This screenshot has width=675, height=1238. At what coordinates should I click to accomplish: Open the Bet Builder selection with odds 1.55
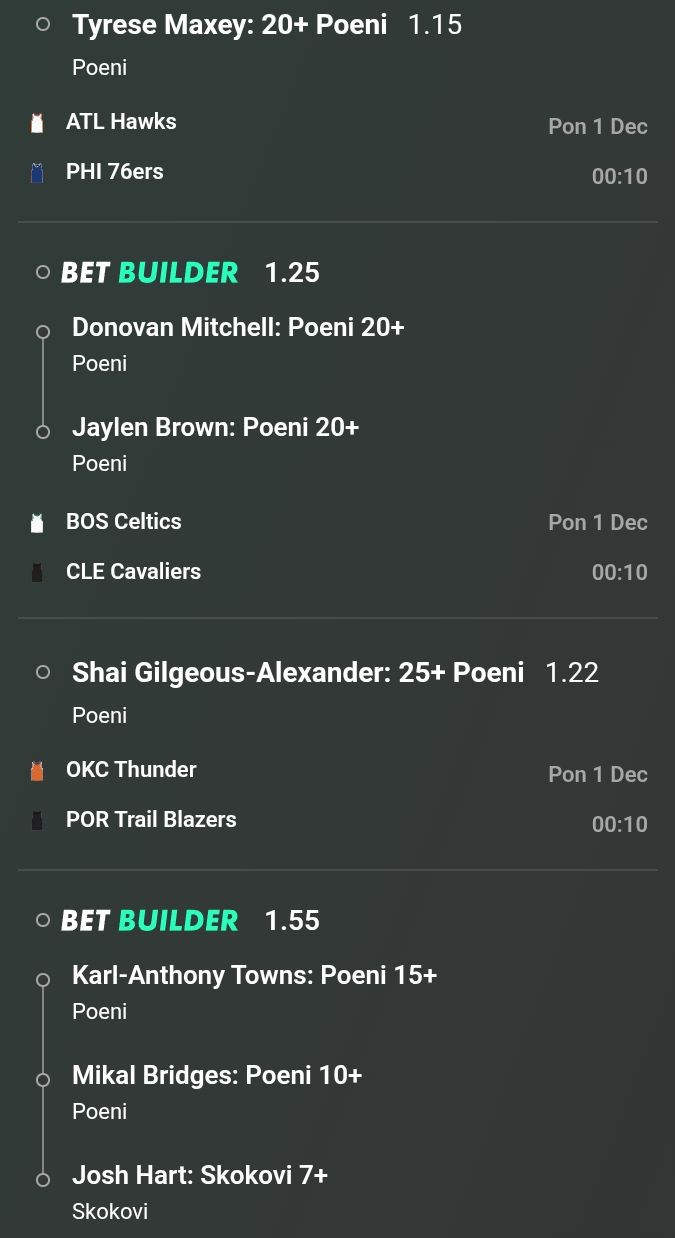click(150, 920)
